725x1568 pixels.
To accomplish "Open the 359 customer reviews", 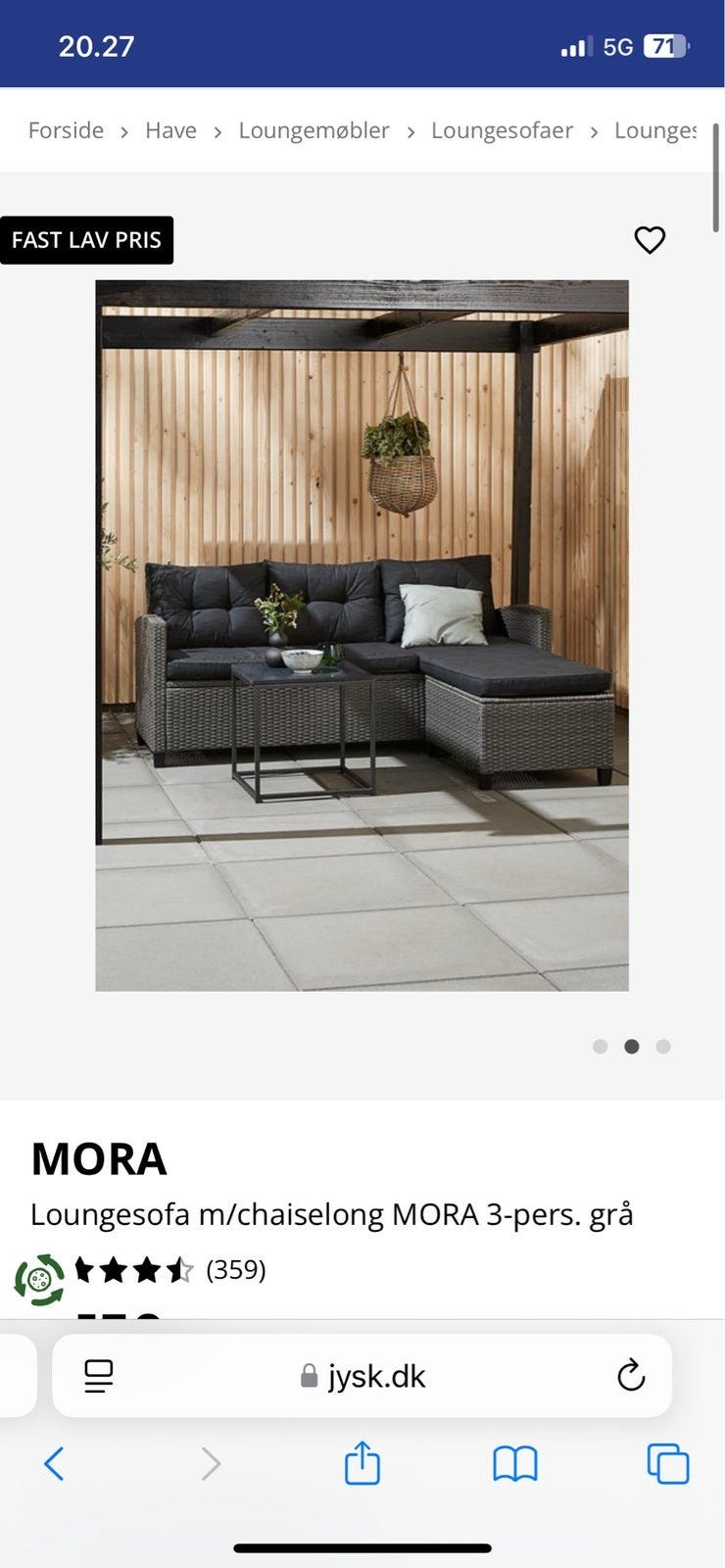I will [x=236, y=1269].
